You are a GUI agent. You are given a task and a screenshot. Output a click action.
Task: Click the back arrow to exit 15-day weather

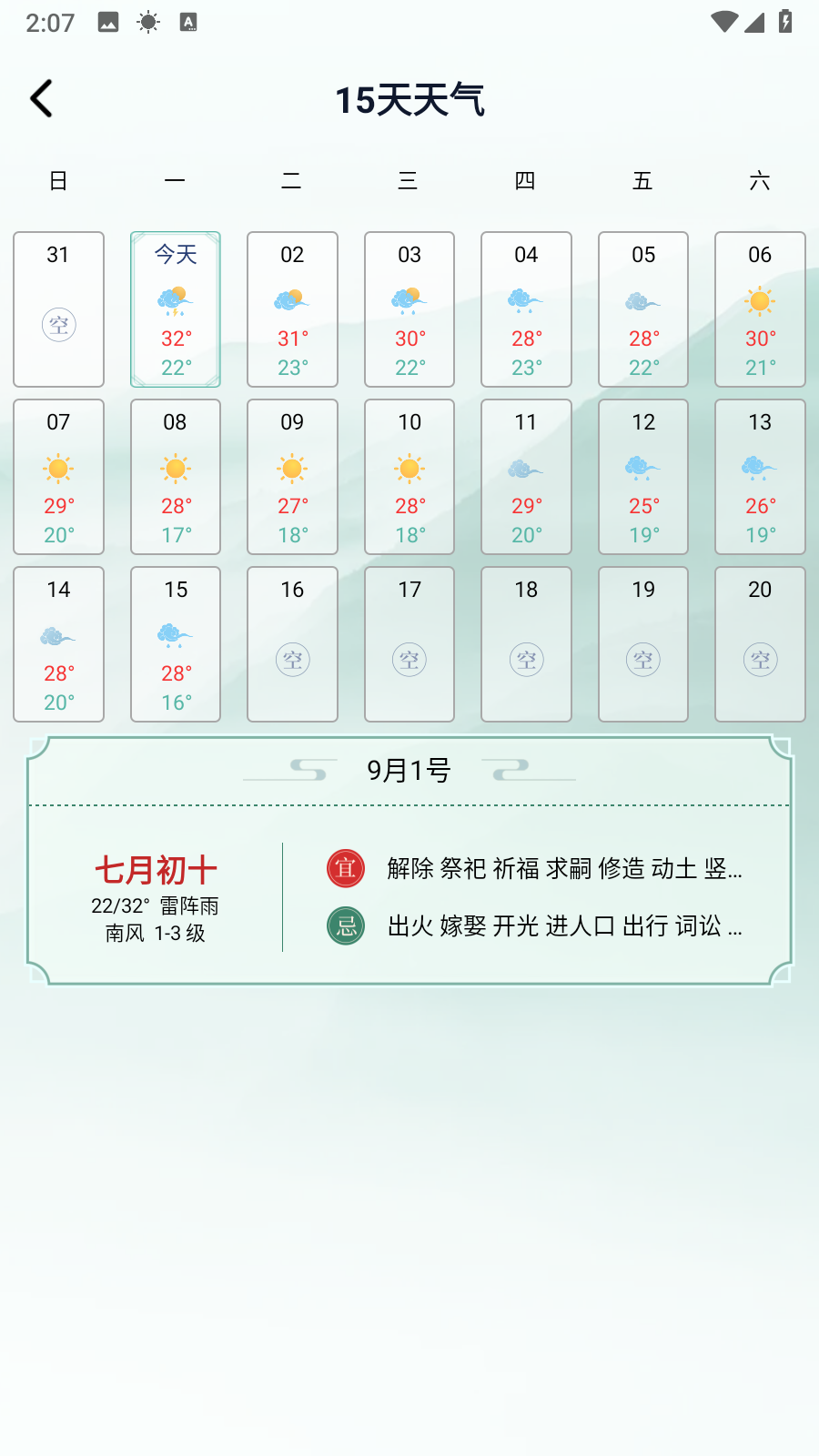tap(40, 97)
